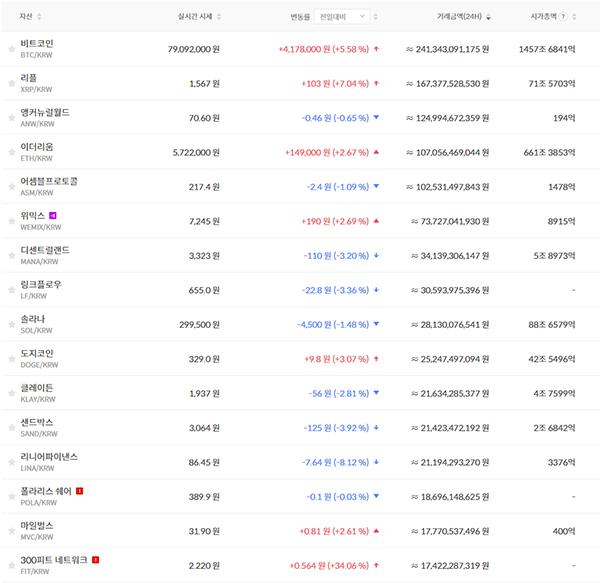Open the 비트코인 BTC/KRW row
This screenshot has width=600, height=583.
pyautogui.click(x=37, y=48)
